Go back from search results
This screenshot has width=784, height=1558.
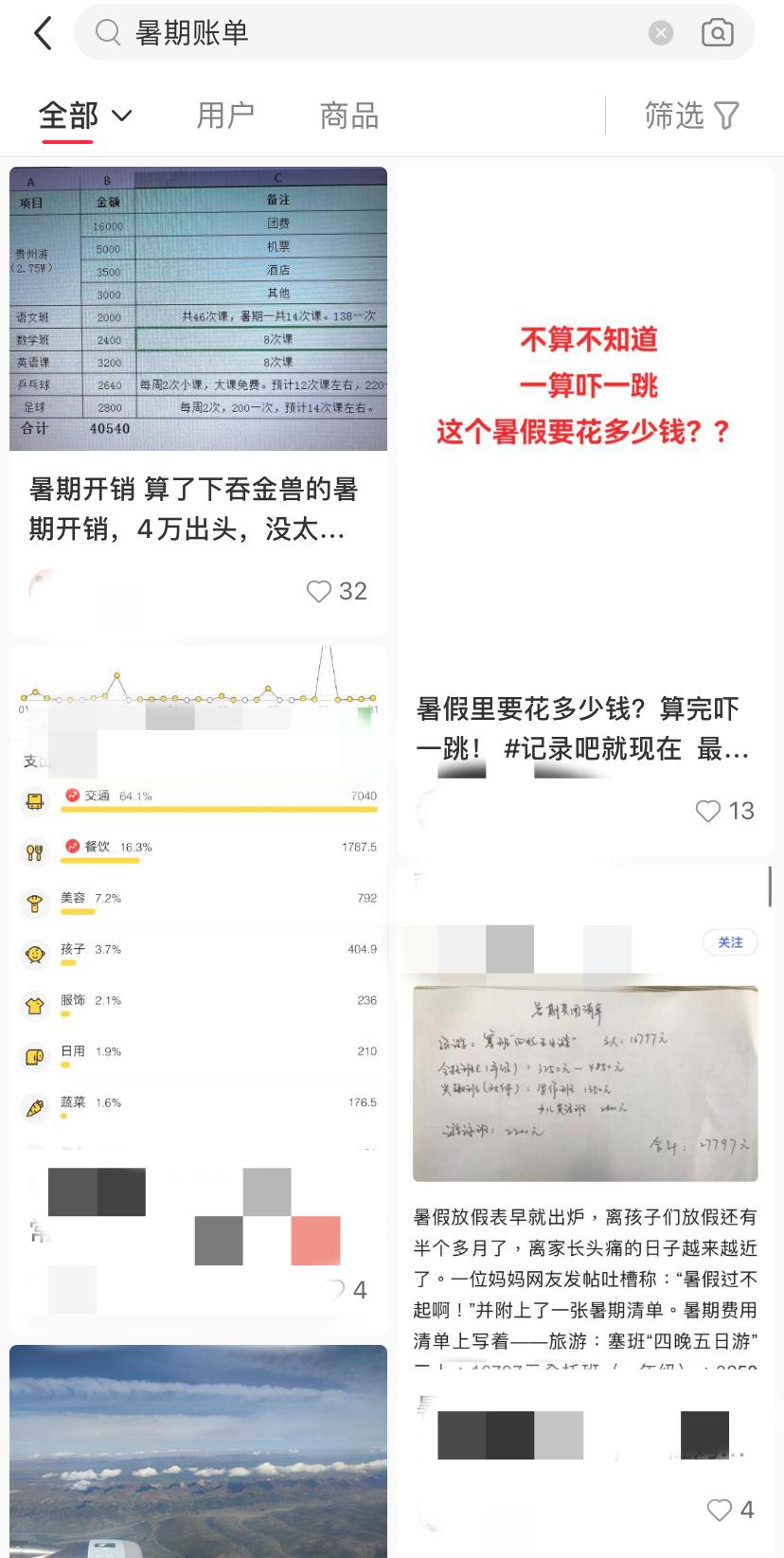click(43, 34)
